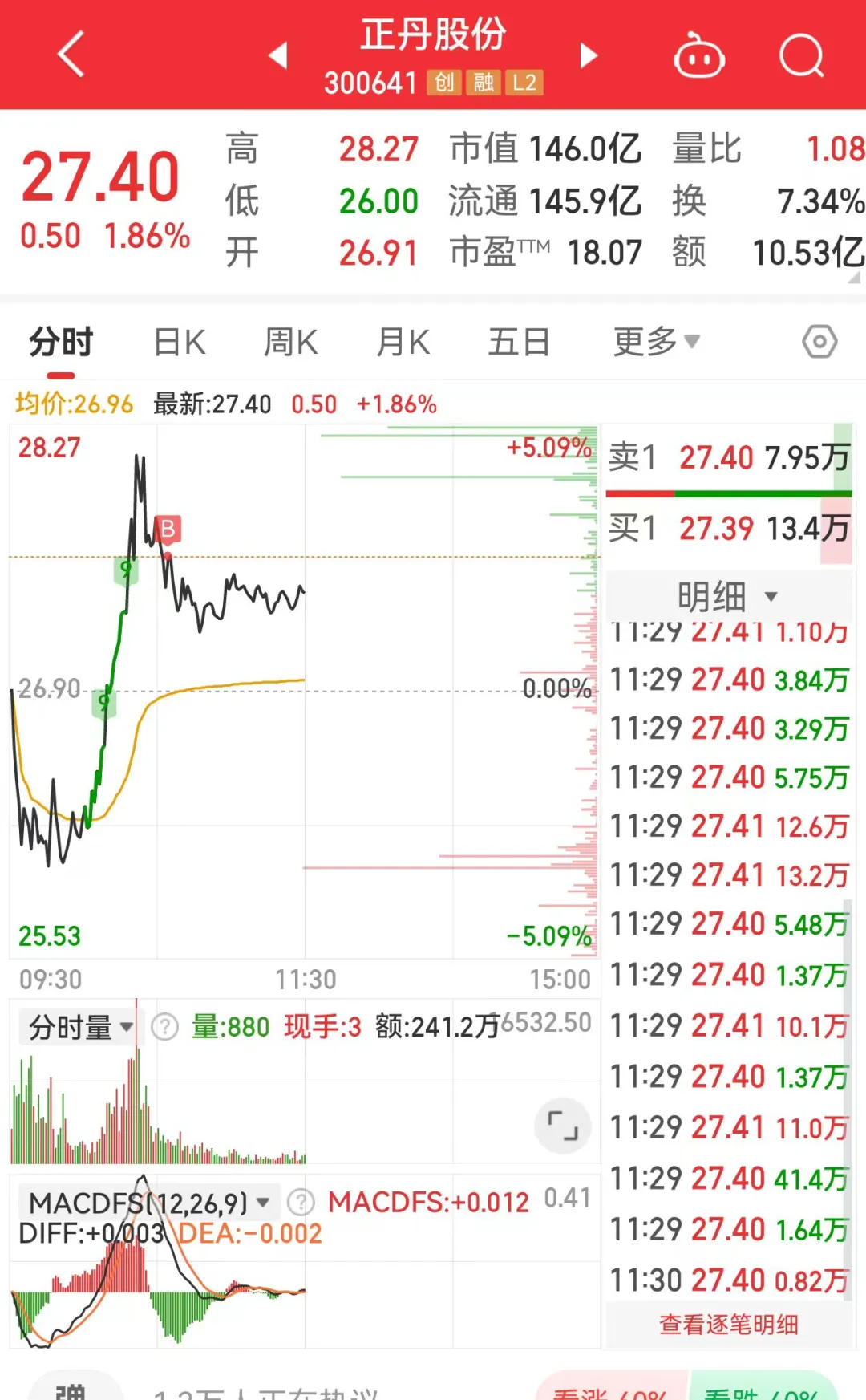Switch to the 五日 chart tab

pos(519,343)
